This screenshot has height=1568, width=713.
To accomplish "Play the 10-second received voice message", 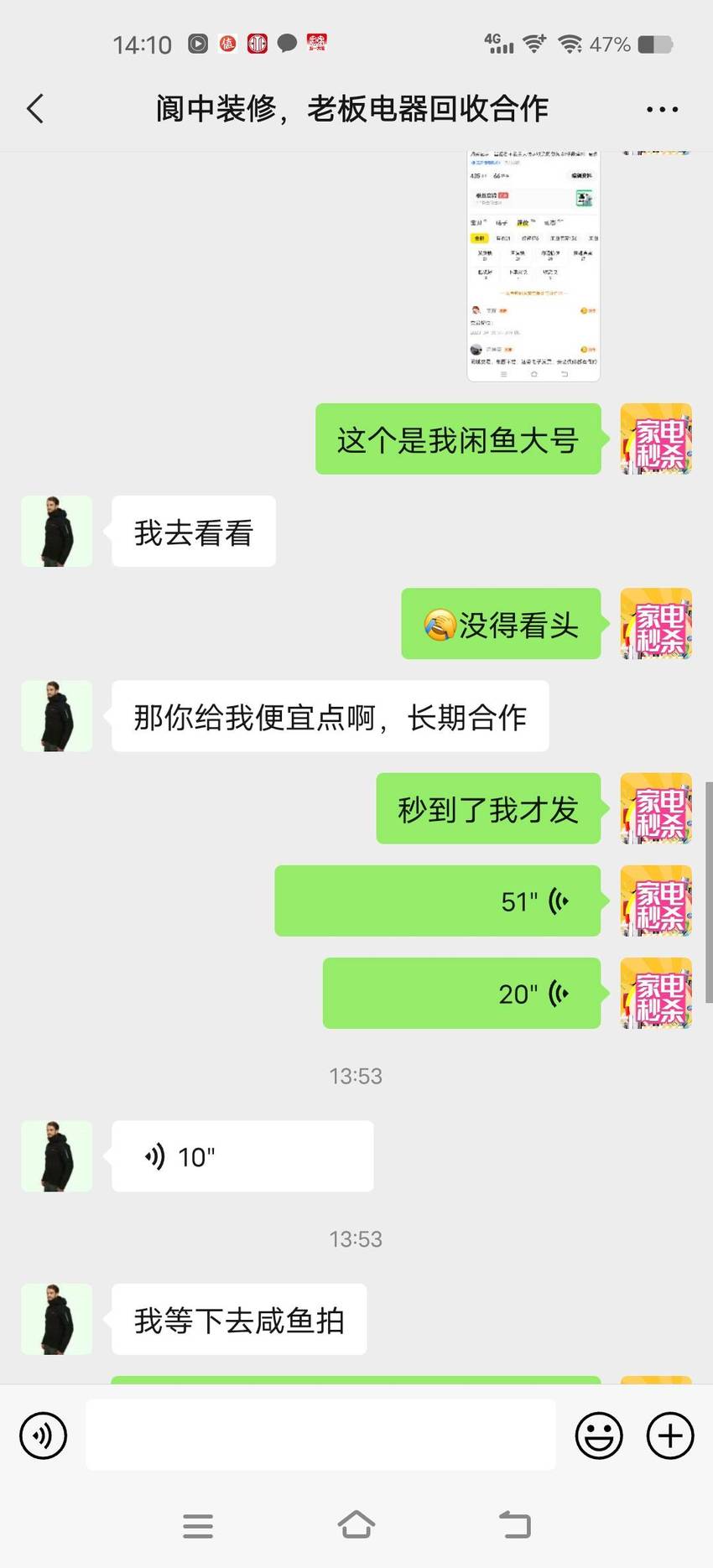I will click(x=242, y=1156).
